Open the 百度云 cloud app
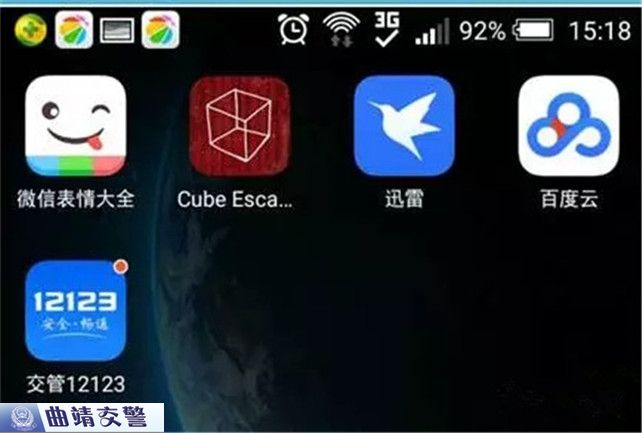This screenshot has width=642, height=433. coord(568,126)
